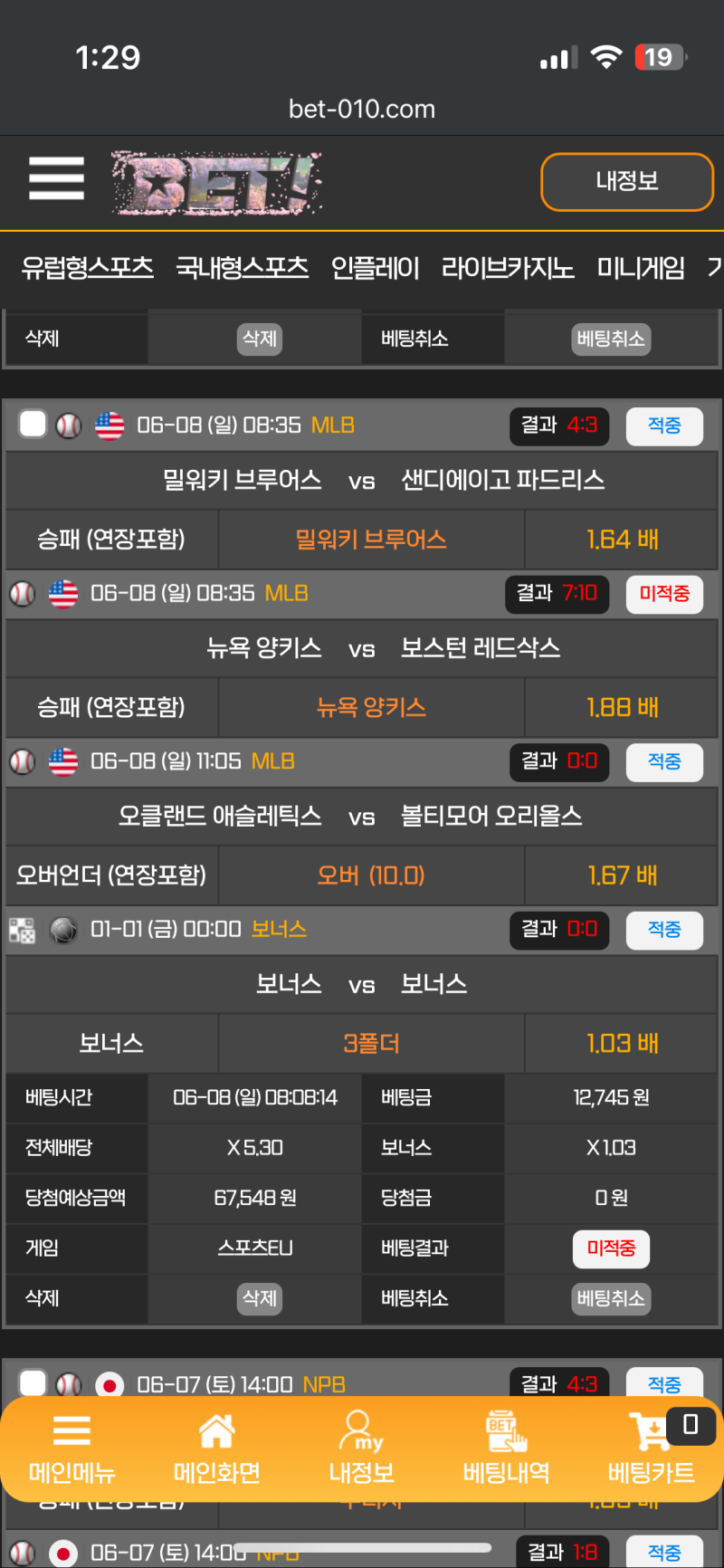Cancel the bet with 12,745 원 stake
The height and width of the screenshot is (1568, 724).
[611, 1298]
